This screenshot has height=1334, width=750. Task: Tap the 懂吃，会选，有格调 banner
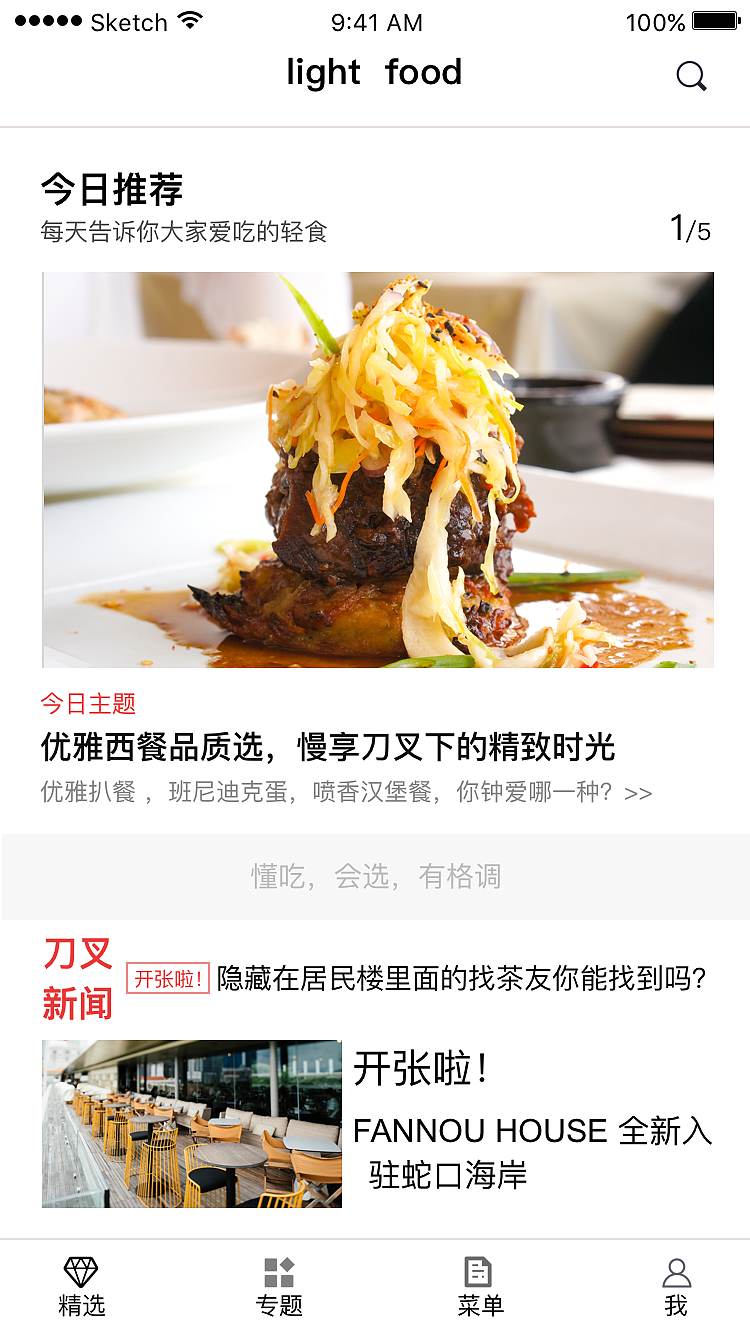375,877
